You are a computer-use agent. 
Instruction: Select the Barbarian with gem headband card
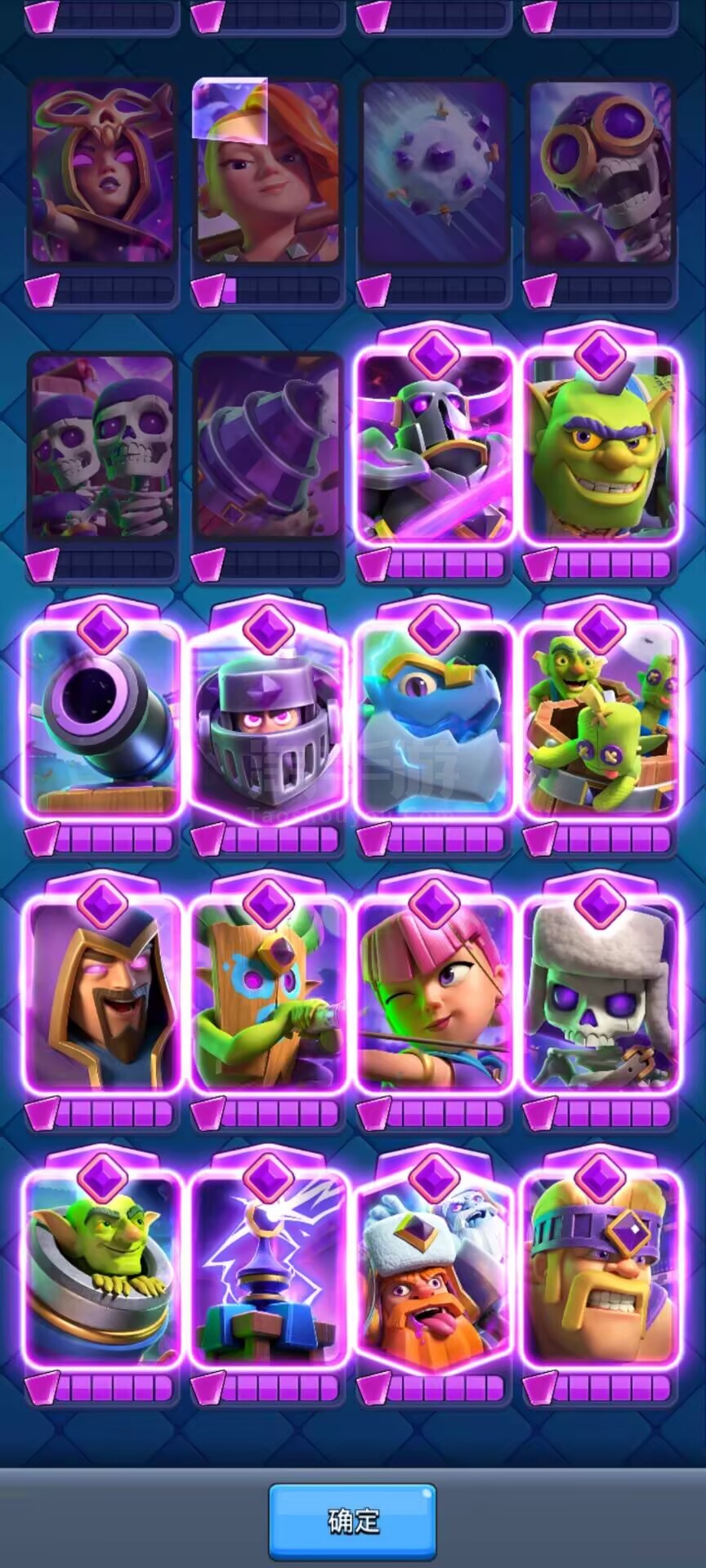(601, 1272)
